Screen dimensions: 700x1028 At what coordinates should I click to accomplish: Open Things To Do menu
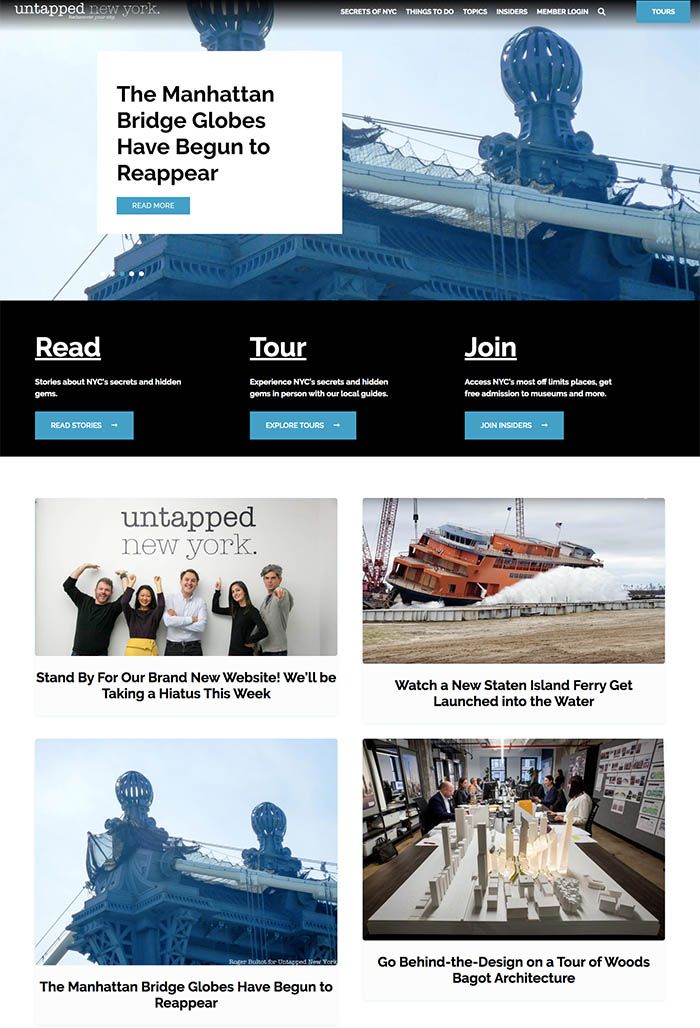429,12
